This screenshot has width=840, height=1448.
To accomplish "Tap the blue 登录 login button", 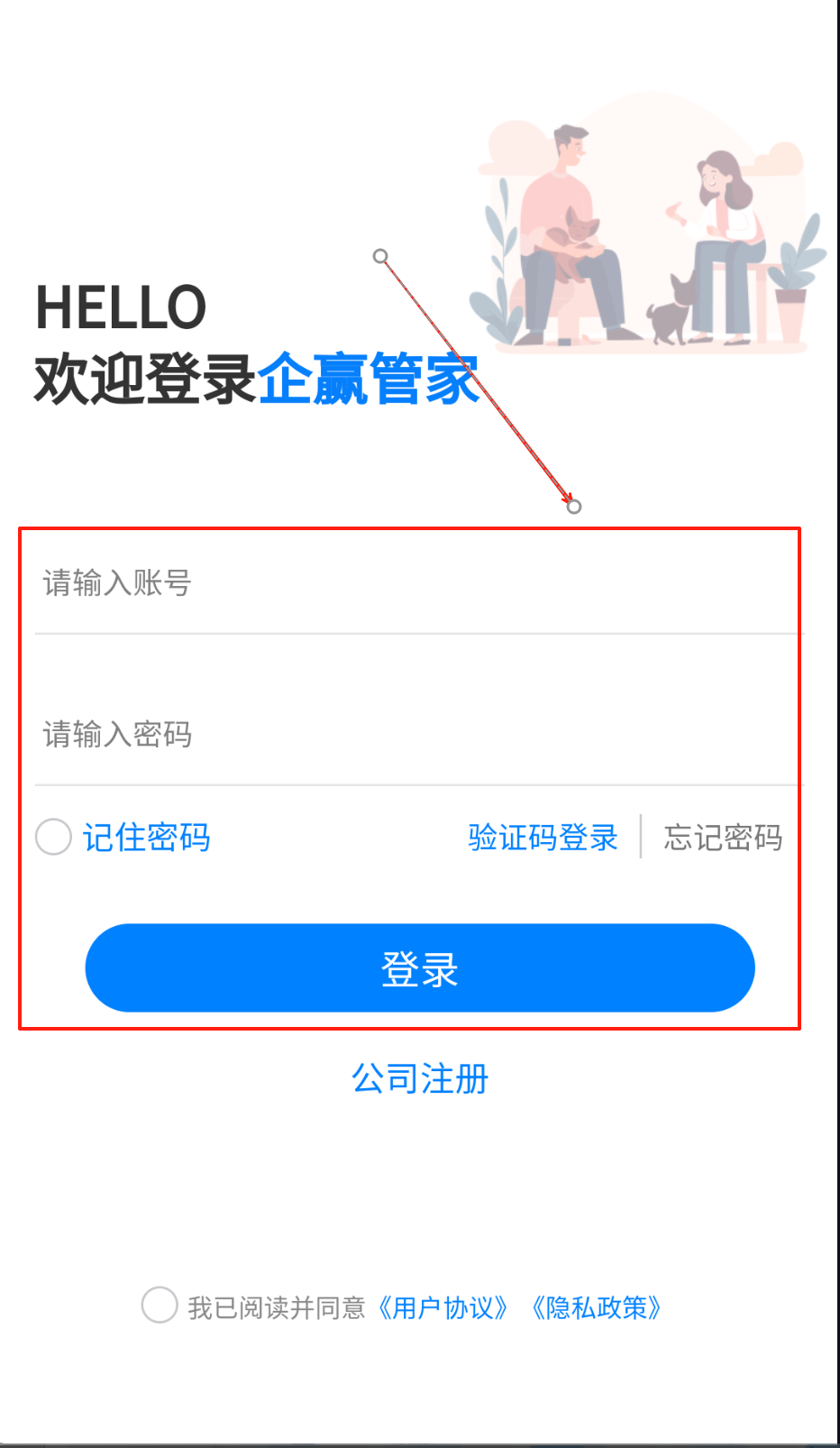I will 420,968.
